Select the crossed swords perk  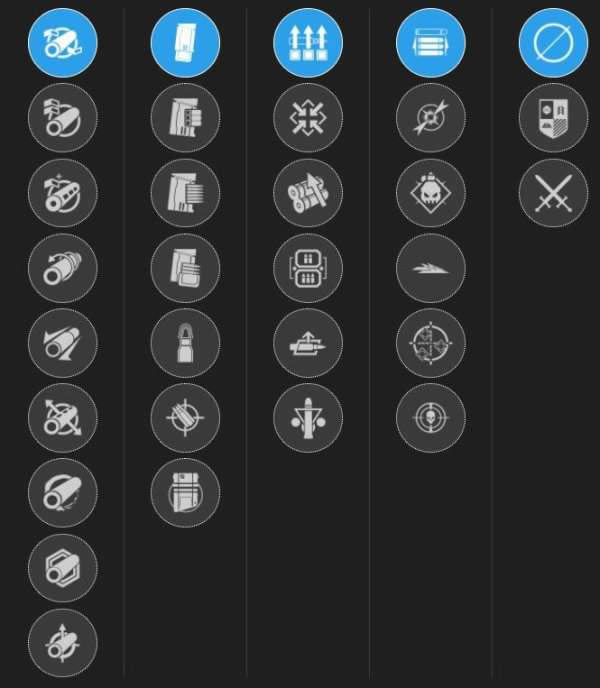tap(553, 193)
